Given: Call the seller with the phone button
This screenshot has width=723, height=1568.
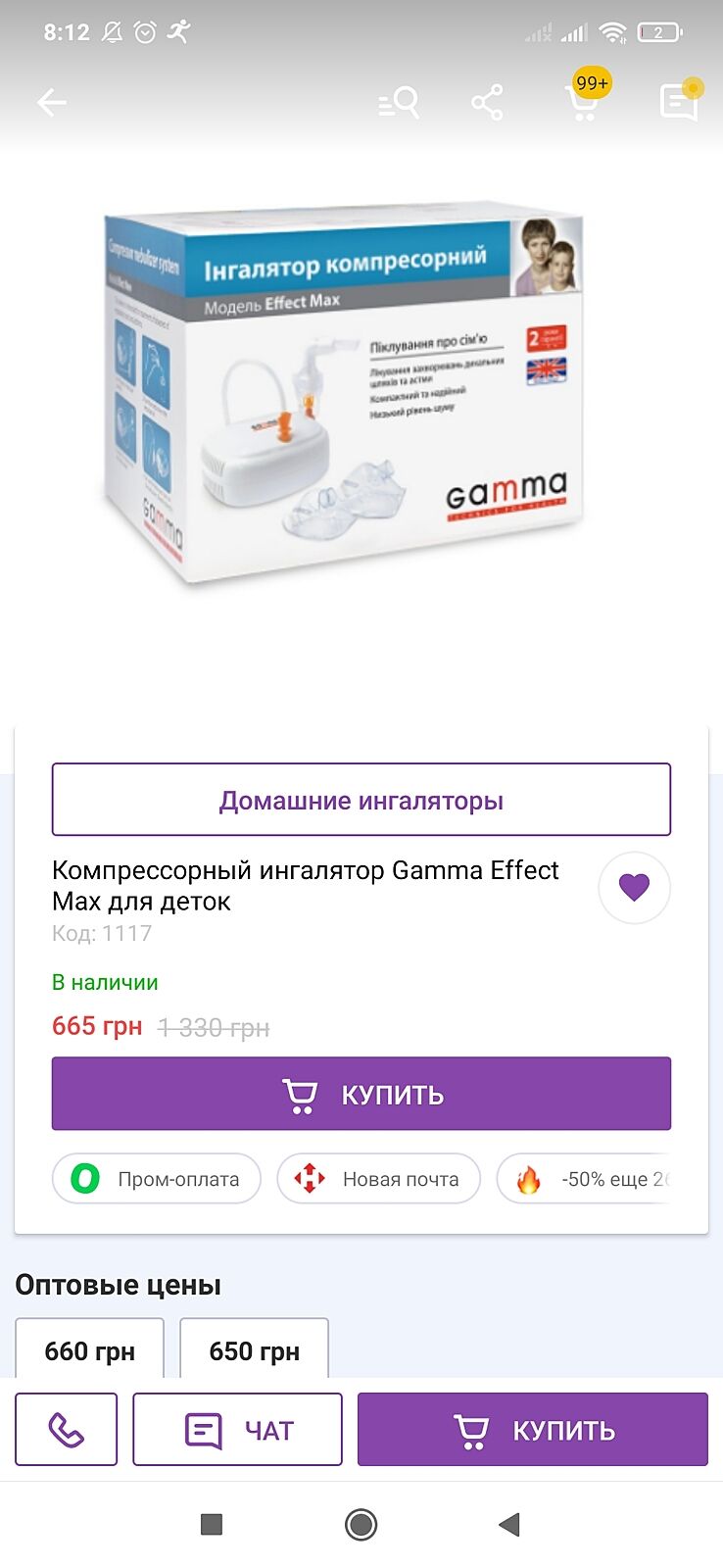Looking at the screenshot, I should (x=67, y=1430).
